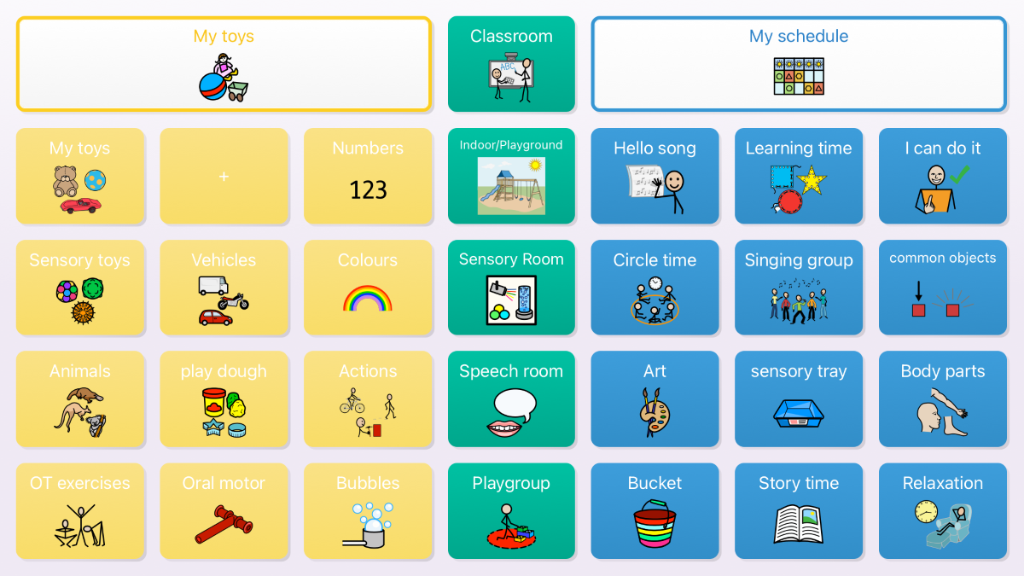Open the Numbers 123 tile

coord(368,176)
